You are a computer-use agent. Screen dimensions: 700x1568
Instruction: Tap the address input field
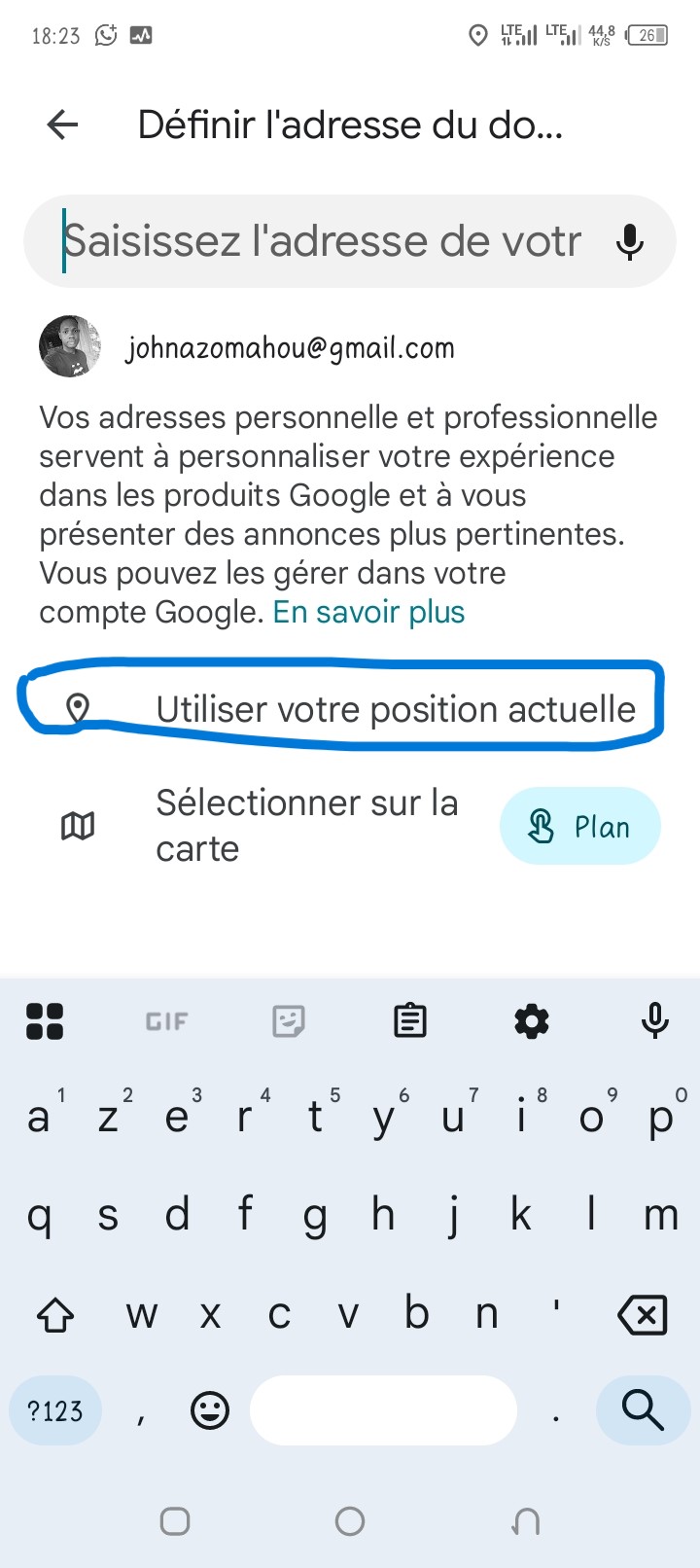point(321,241)
